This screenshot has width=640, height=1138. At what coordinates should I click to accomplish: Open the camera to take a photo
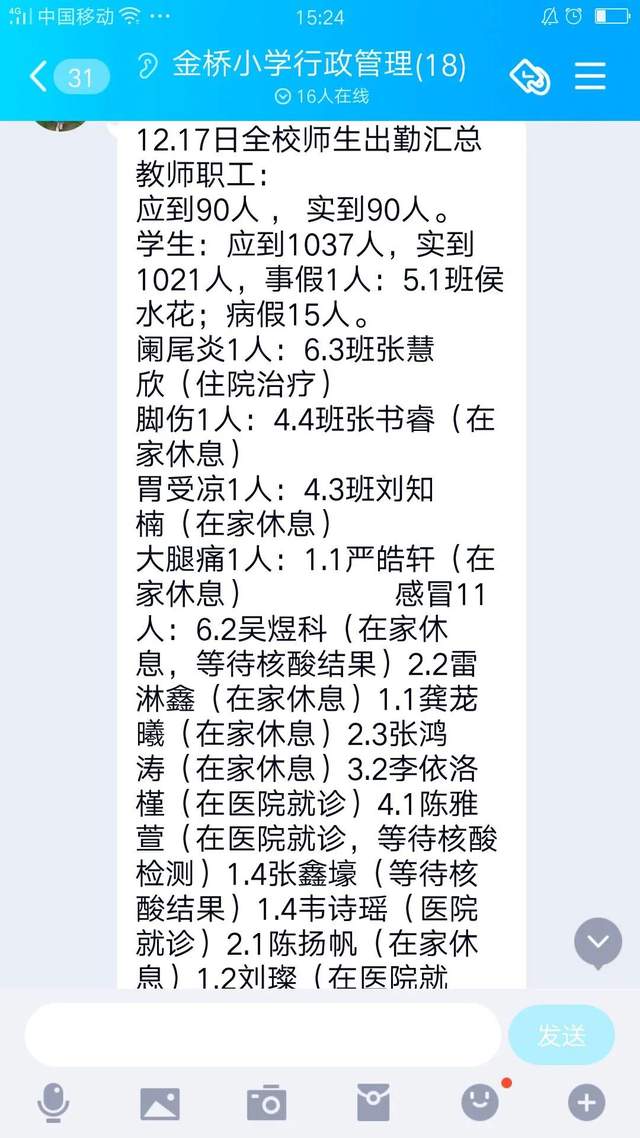[267, 1103]
